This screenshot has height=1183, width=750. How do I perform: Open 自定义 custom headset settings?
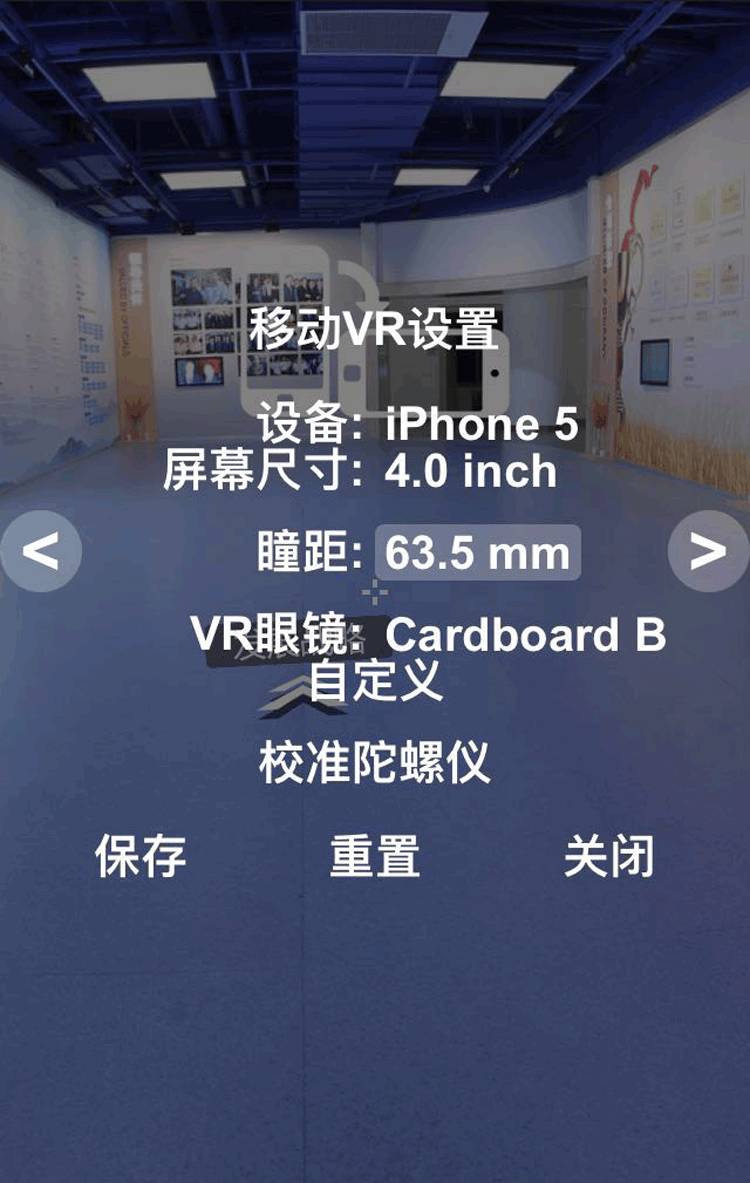click(375, 681)
